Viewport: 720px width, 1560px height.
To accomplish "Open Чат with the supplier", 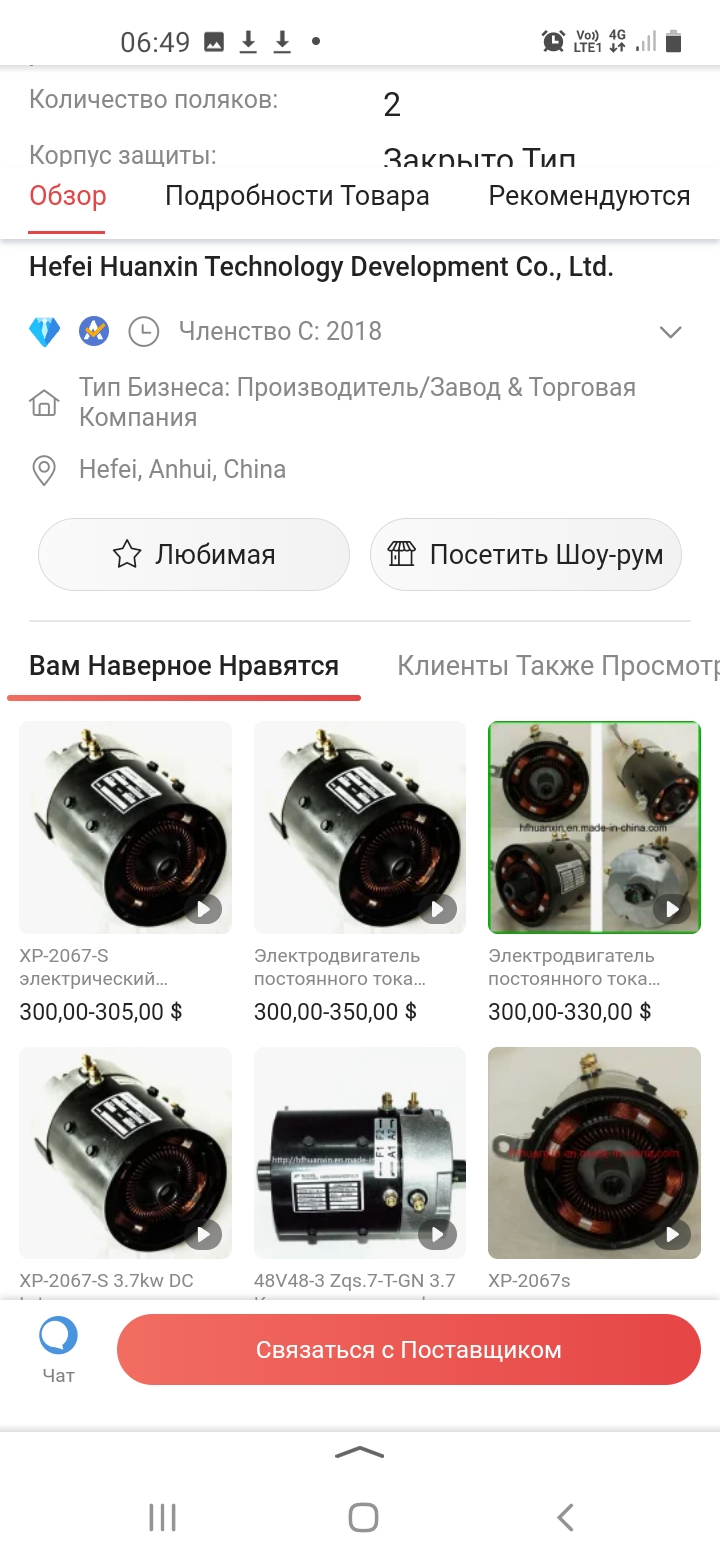I will click(58, 1349).
